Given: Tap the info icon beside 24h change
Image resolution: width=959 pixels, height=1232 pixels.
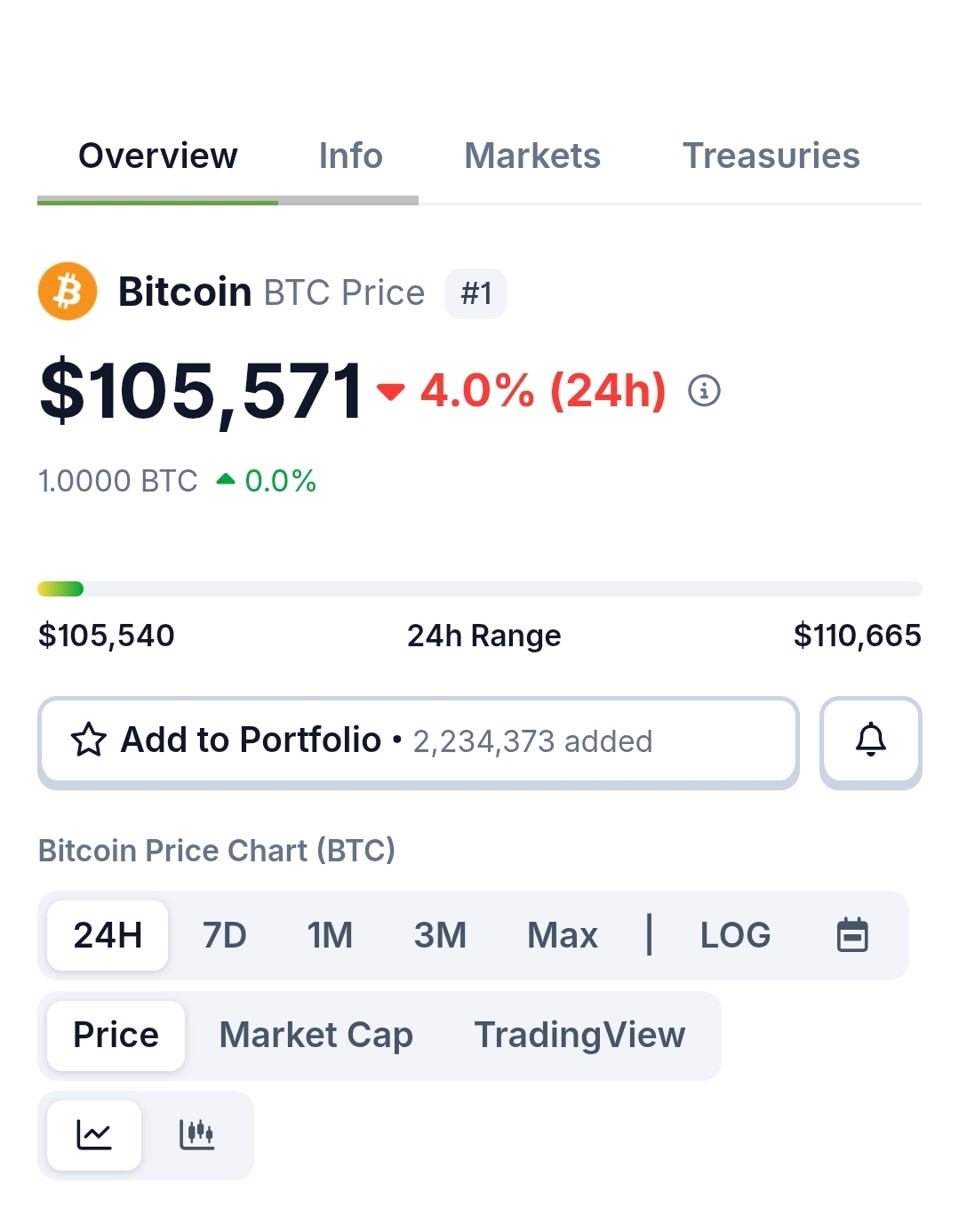Looking at the screenshot, I should 704,390.
